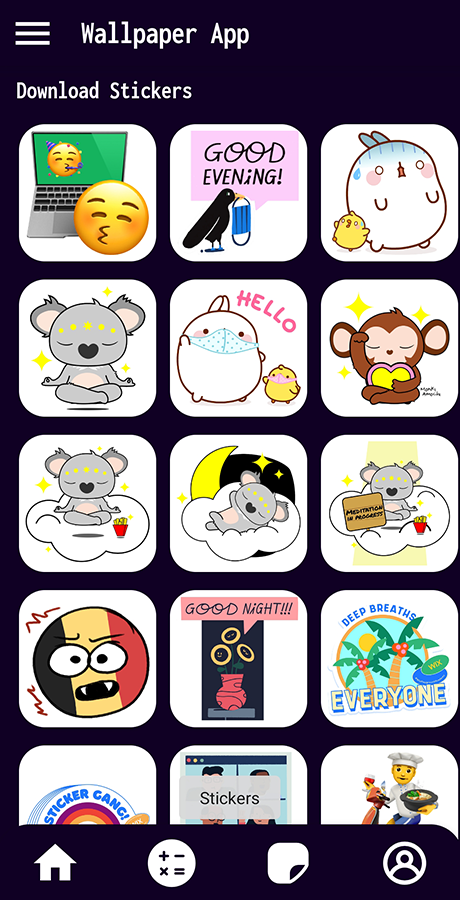Viewport: 460px width, 900px height.
Task: Open the calculator symbols tab
Action: tap(172, 863)
